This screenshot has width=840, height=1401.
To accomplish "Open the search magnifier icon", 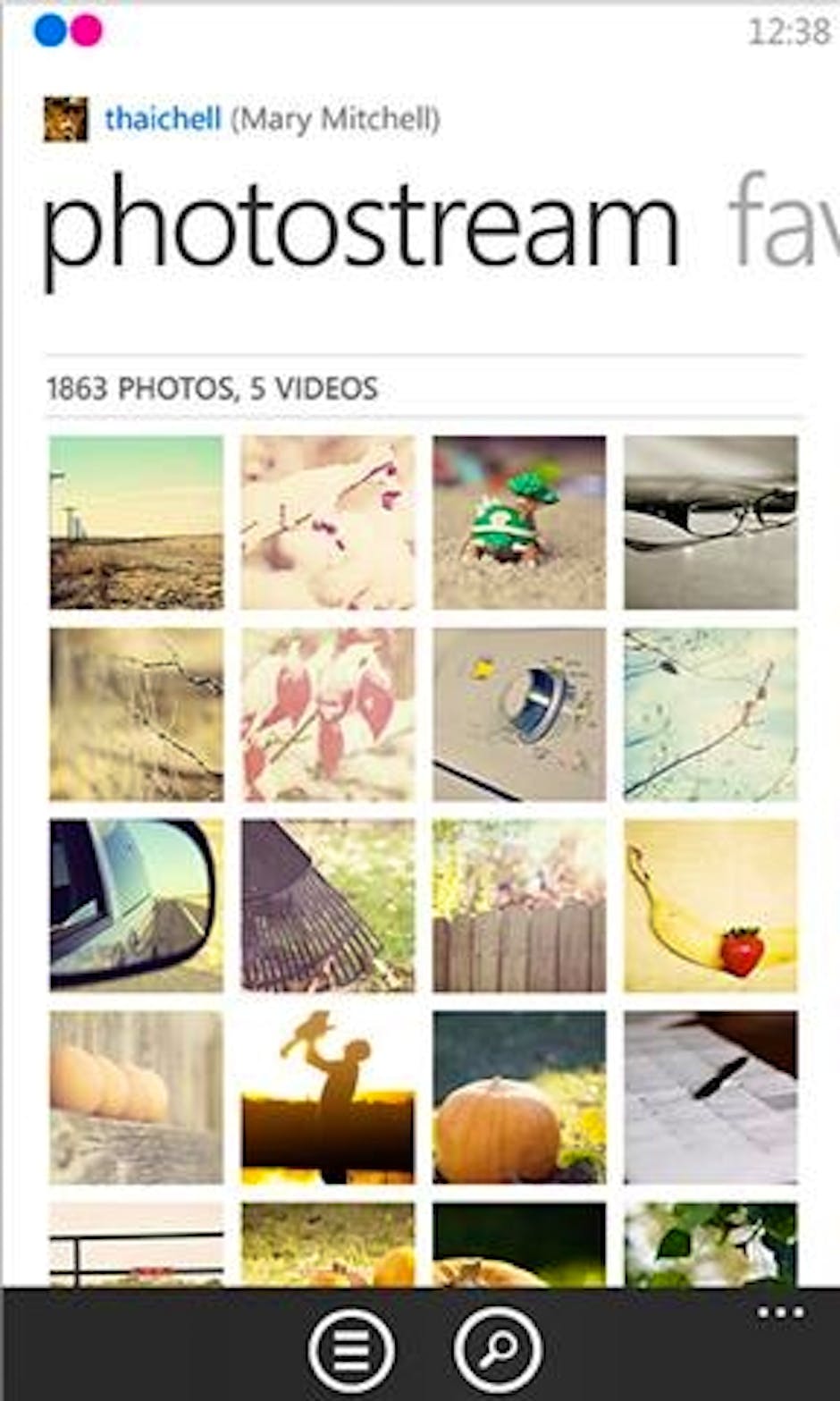I will point(498,1349).
